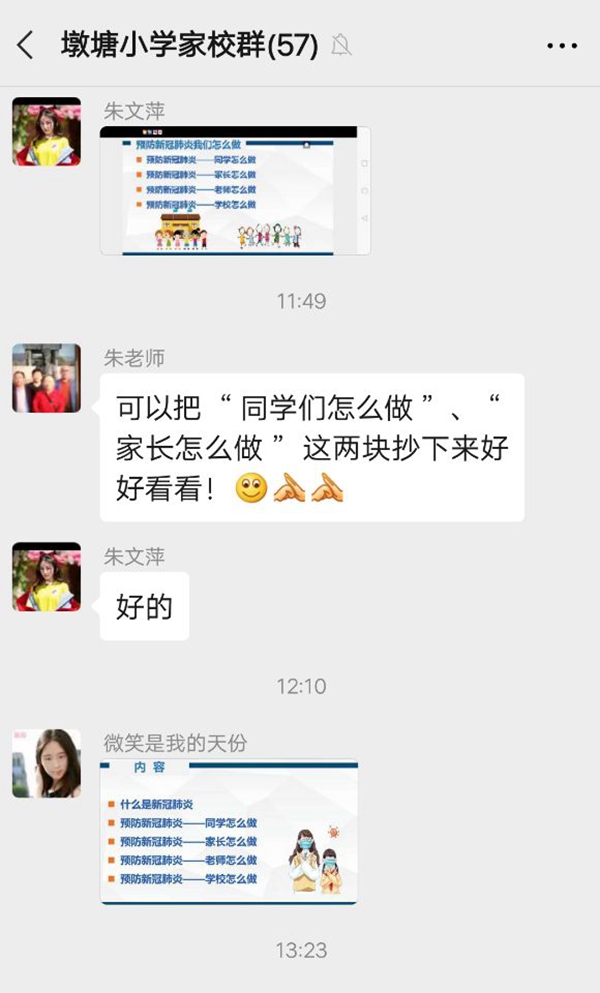Open the image sent by 微笑是我的天份
This screenshot has height=993, width=600.
pos(229,832)
